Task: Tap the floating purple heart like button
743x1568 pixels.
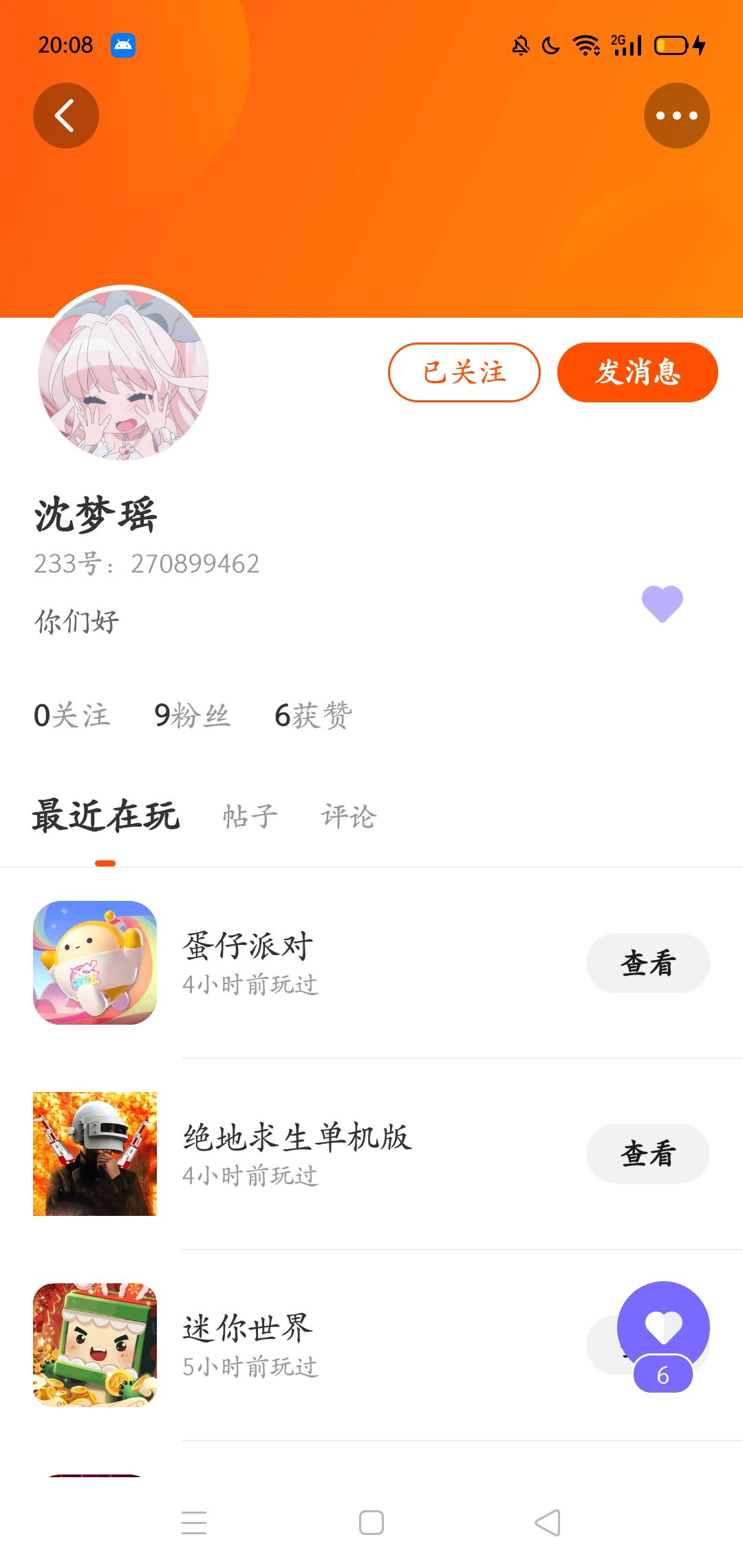Action: 663,1327
